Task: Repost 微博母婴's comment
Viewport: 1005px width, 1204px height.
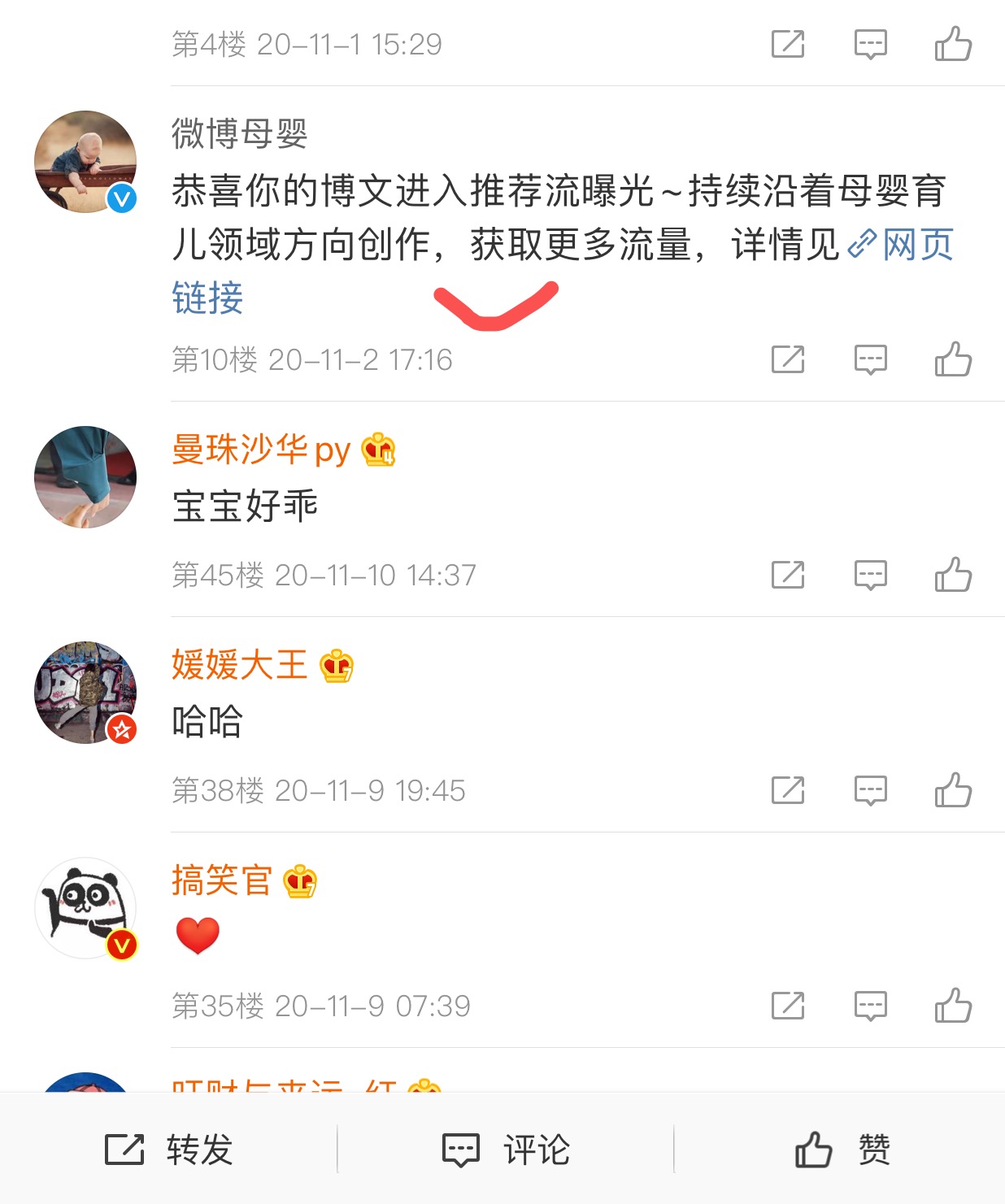Action: click(787, 359)
